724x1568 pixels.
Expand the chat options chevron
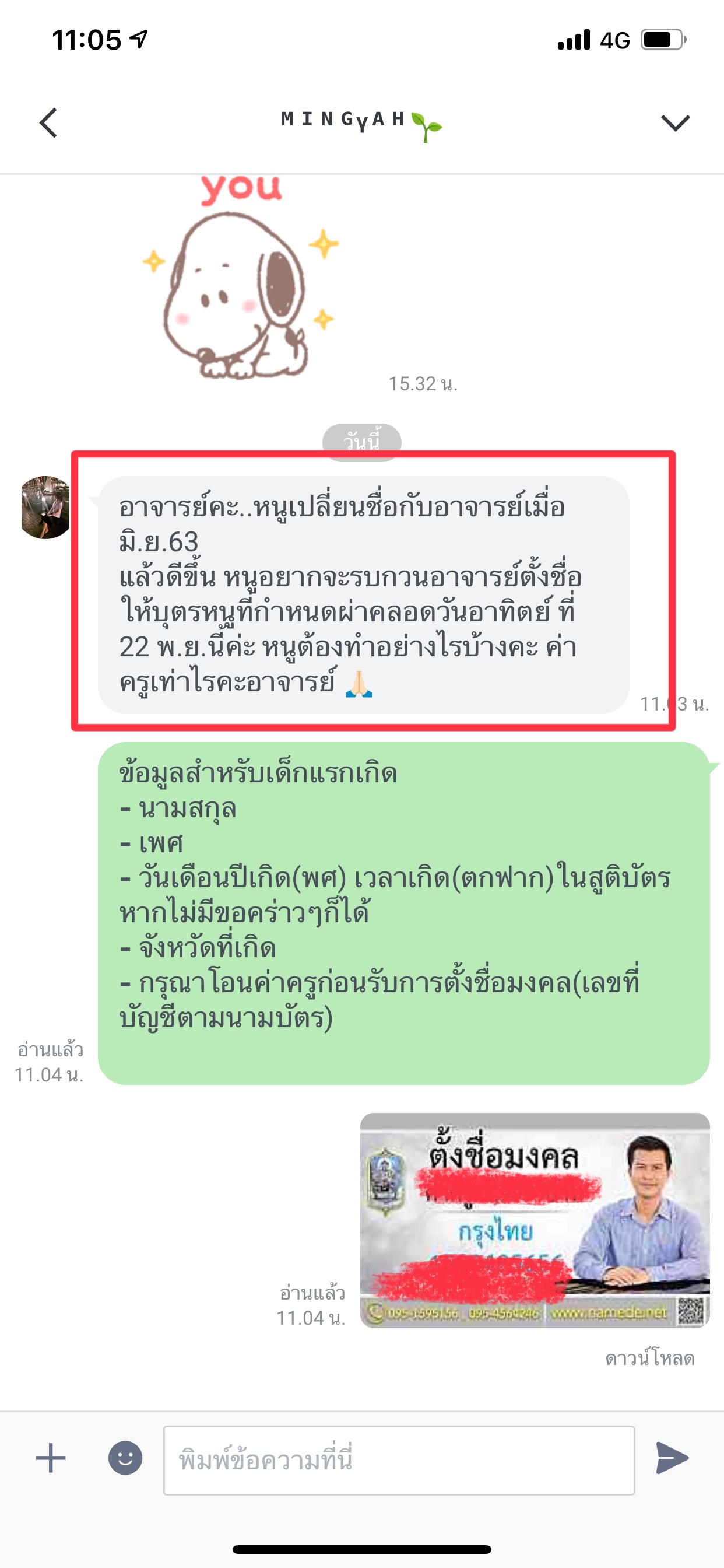pos(674,123)
